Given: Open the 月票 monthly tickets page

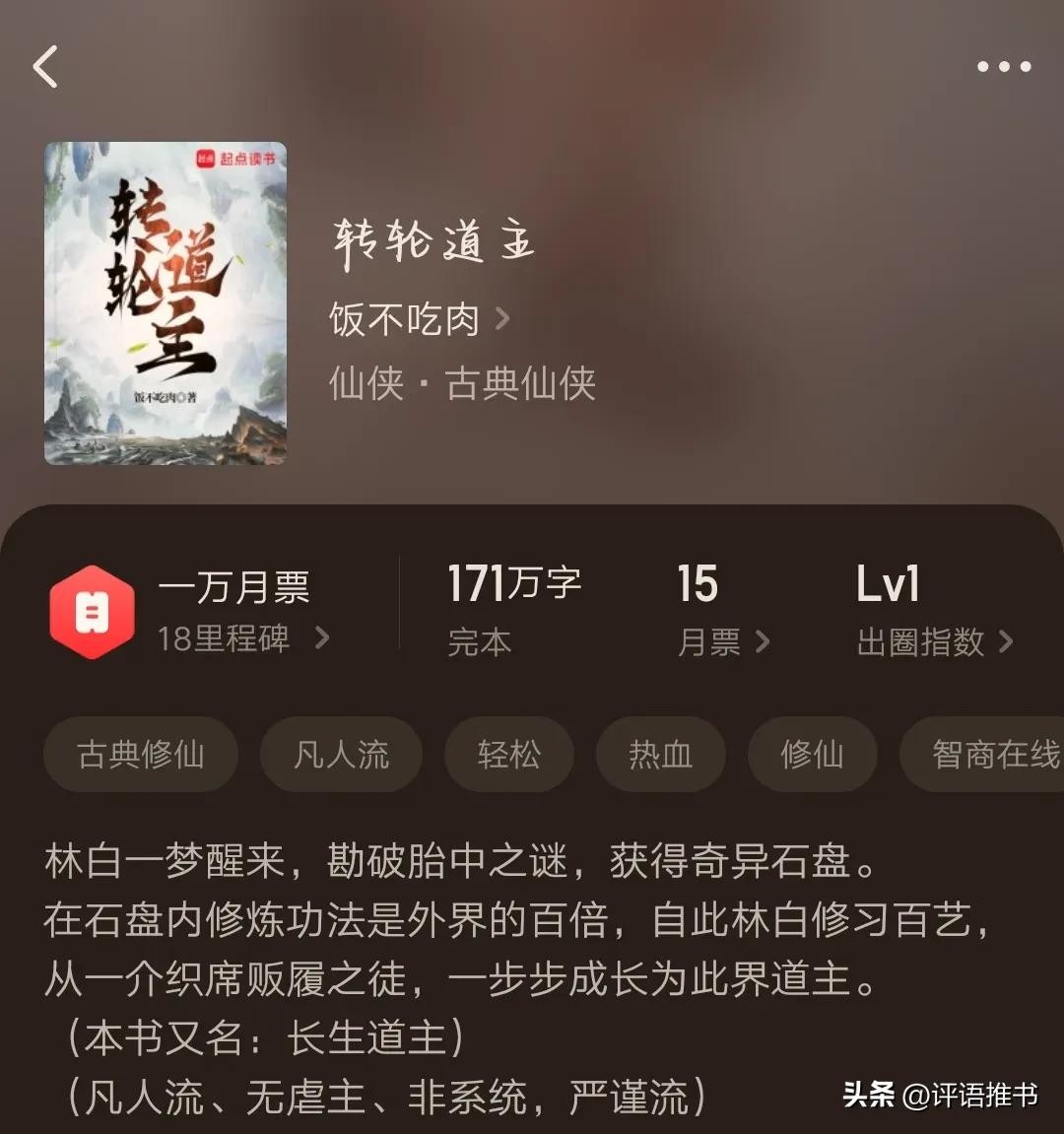Looking at the screenshot, I should [x=722, y=642].
